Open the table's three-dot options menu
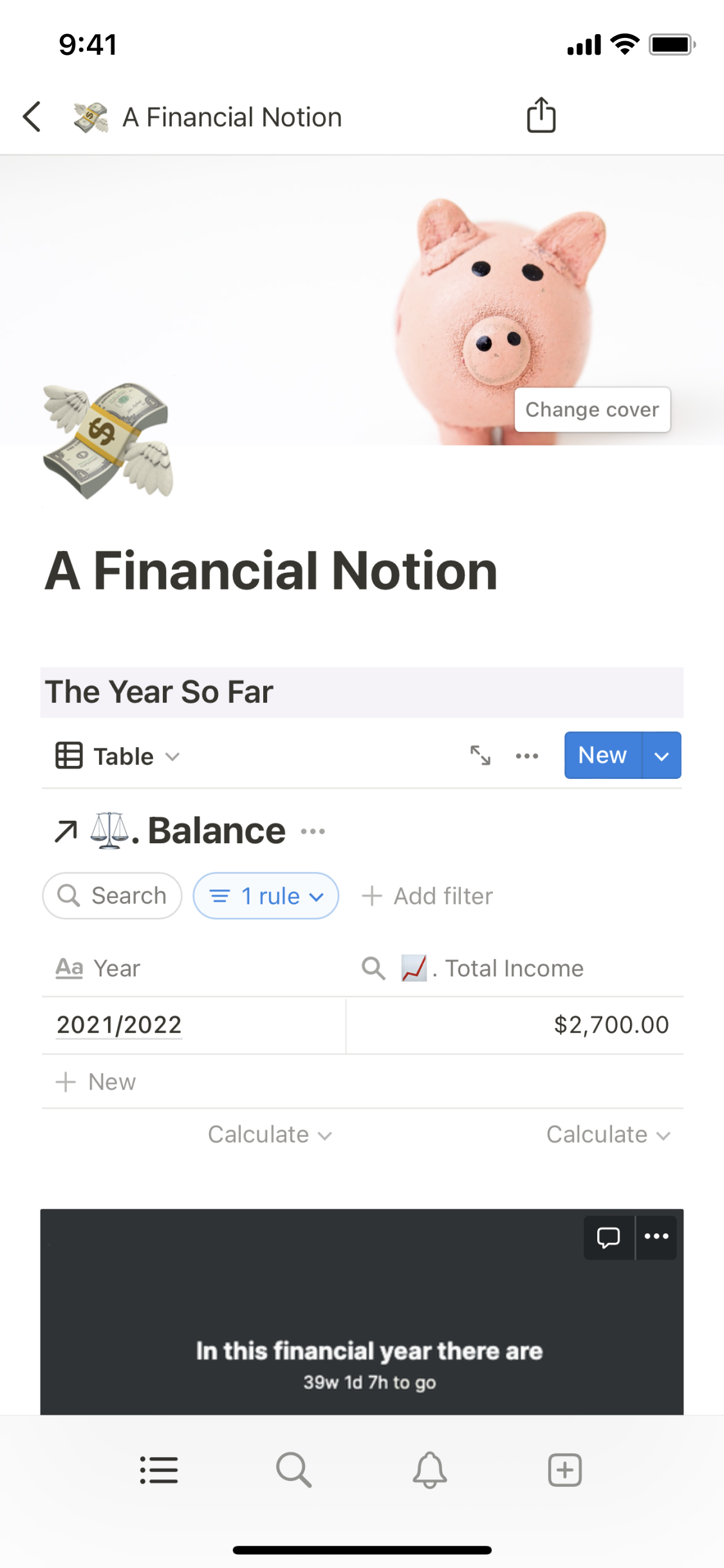724x1568 pixels. pos(527,756)
